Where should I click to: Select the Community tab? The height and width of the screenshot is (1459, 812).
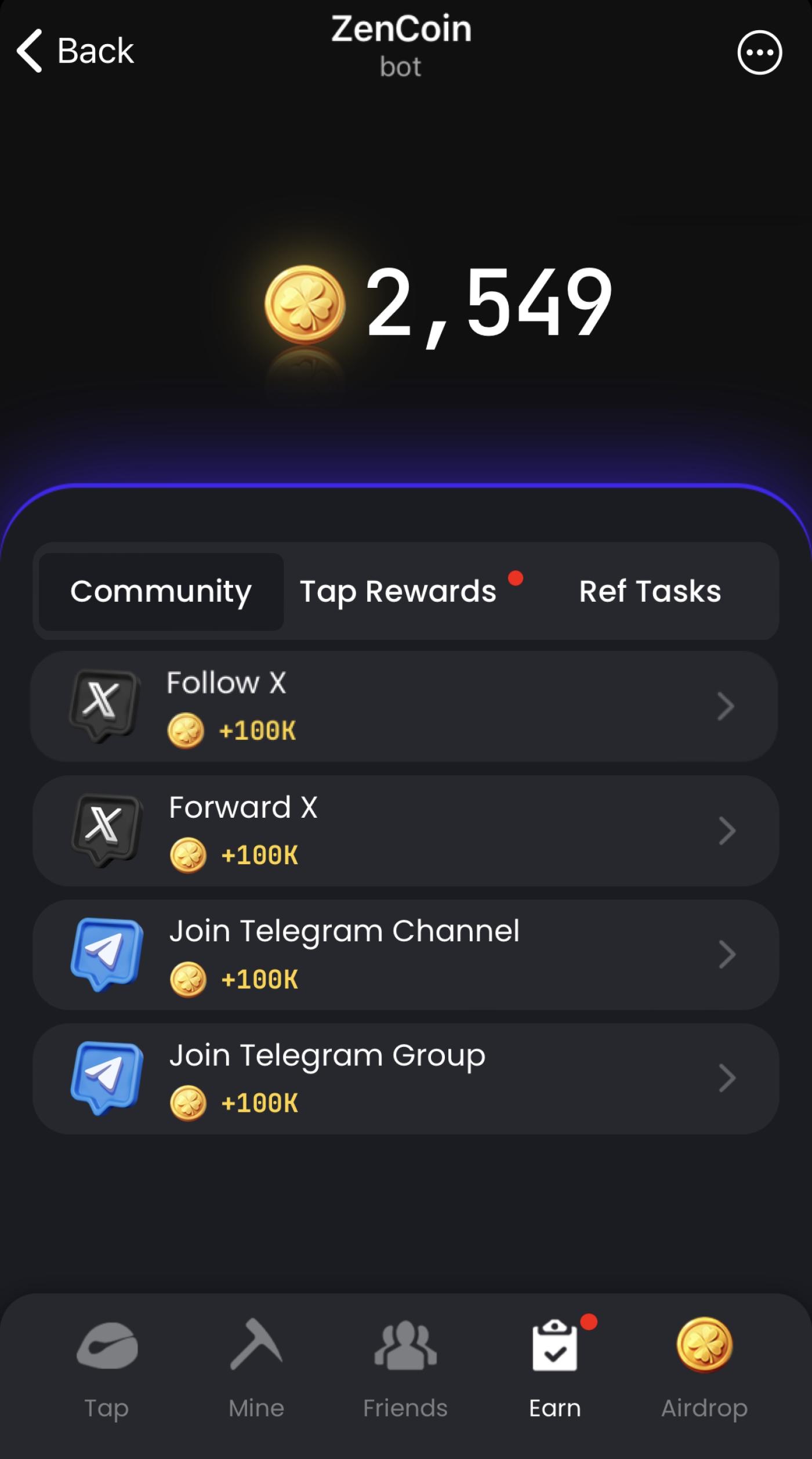coord(161,591)
